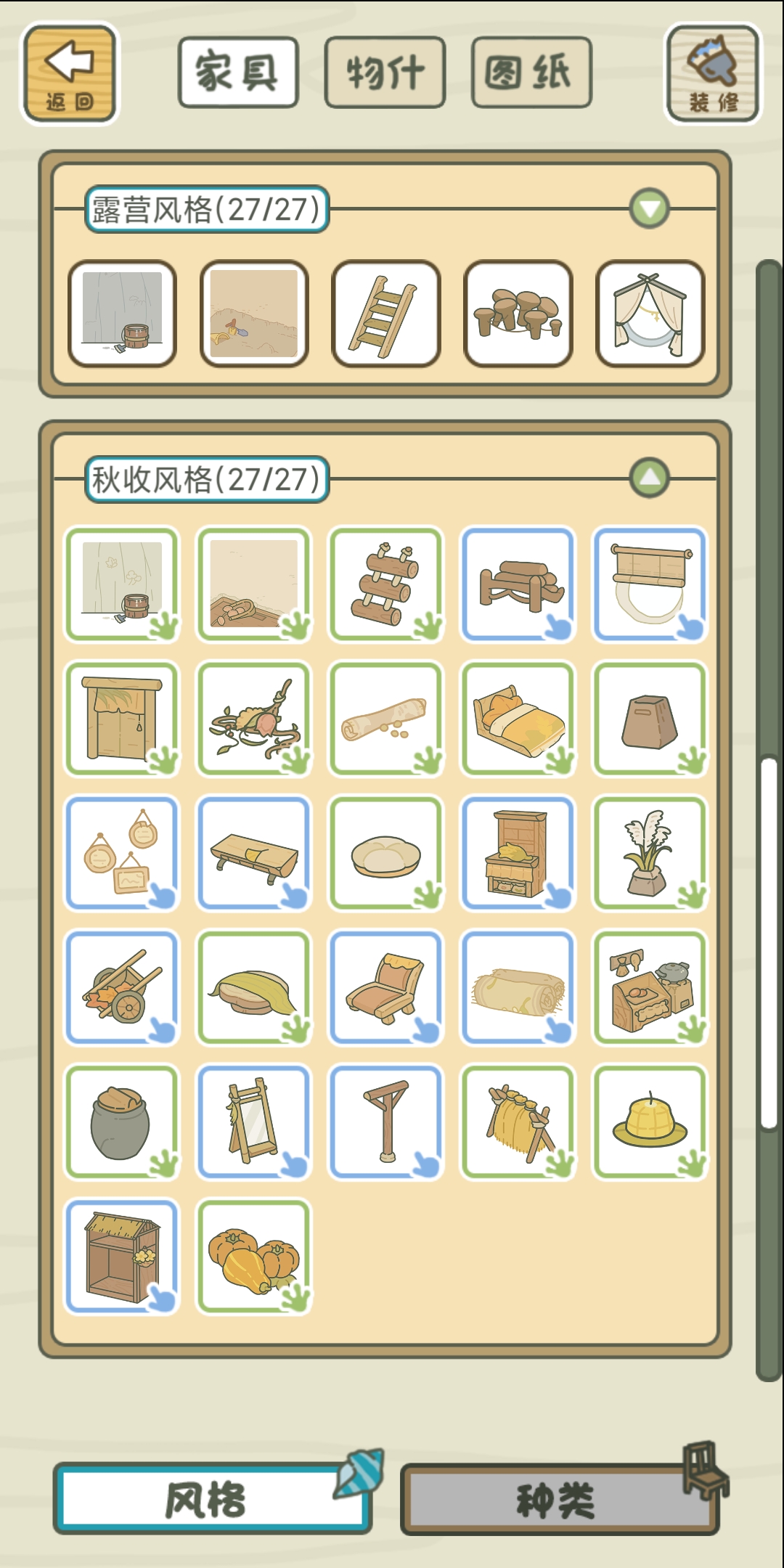Screen dimensions: 784x1568
Task: Pick the yellow straw hat item
Action: pos(650,1121)
